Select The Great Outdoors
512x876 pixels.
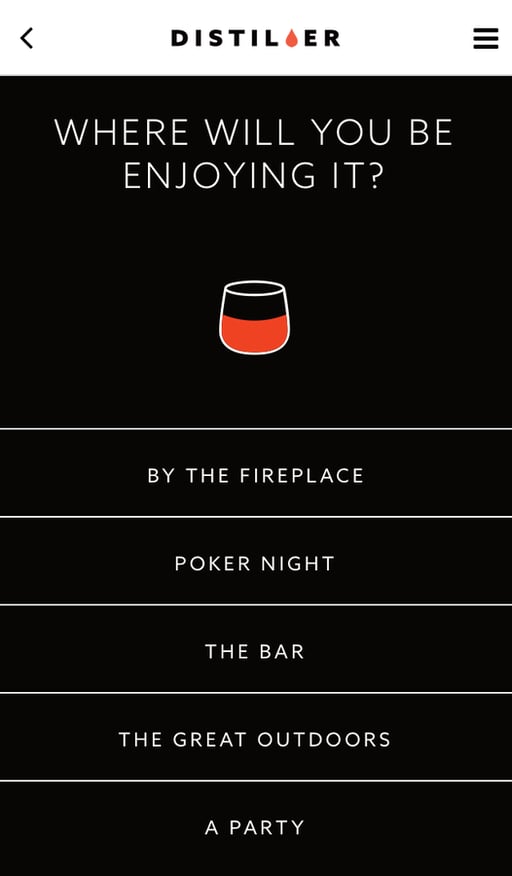[x=256, y=737]
